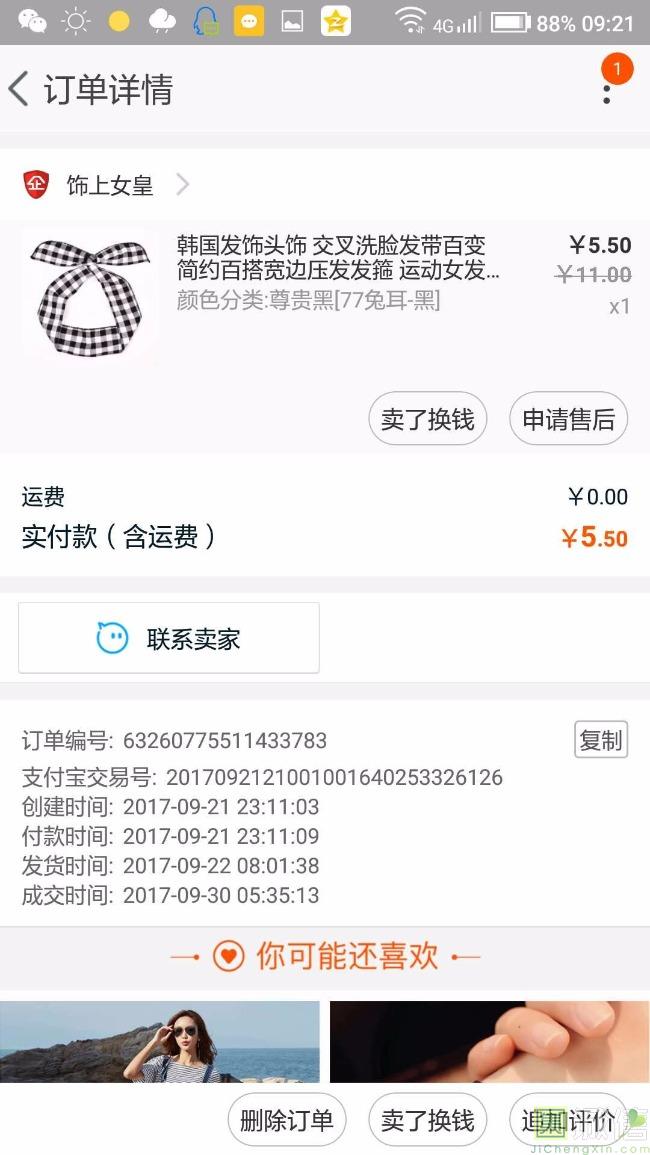Image resolution: width=650 pixels, height=1155 pixels.
Task: Tap the 申请售后 button
Action: click(568, 419)
